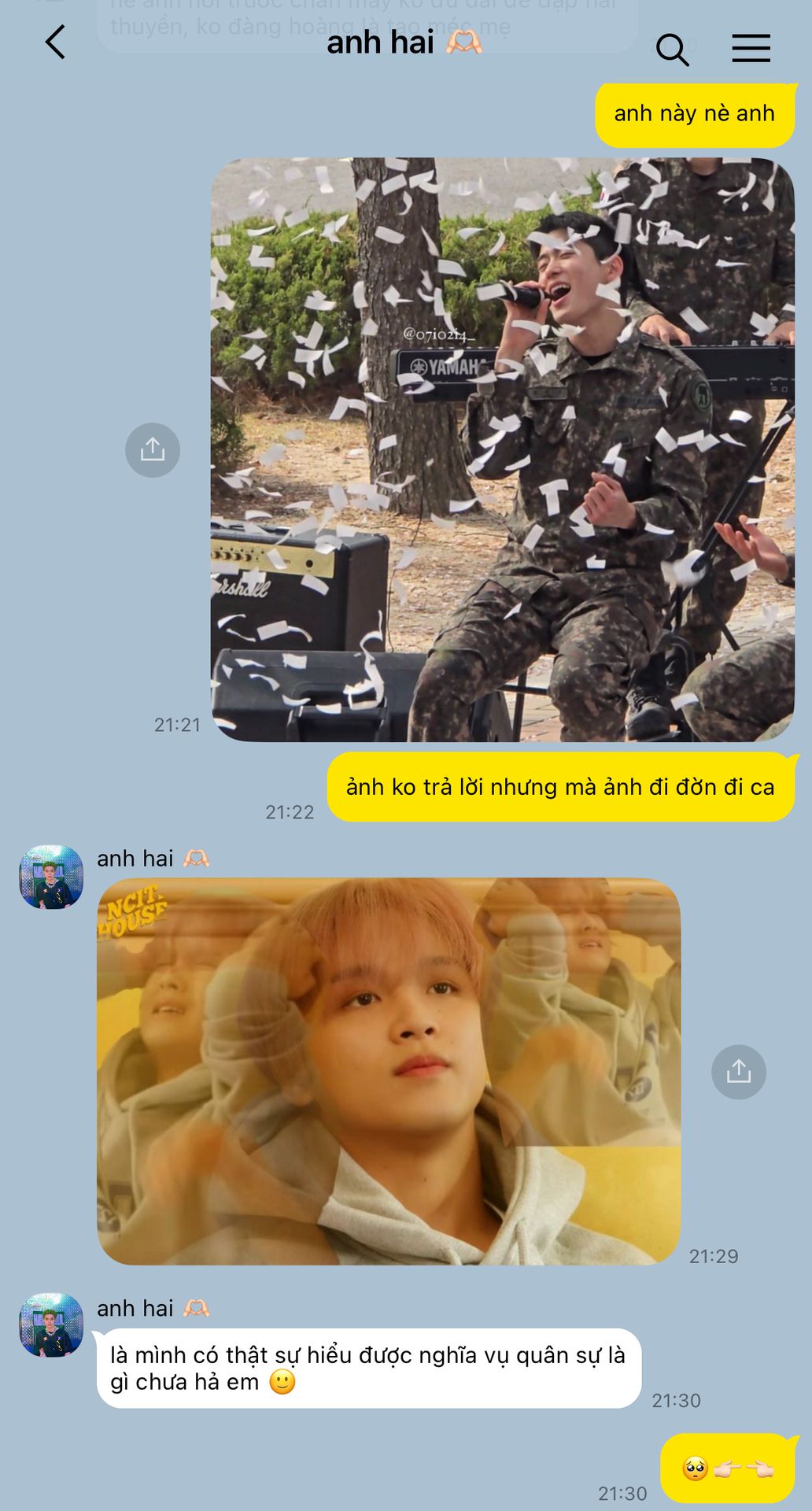Screen dimensions: 812x1511
Task: Open the hamburger chat menu
Action: [x=751, y=48]
